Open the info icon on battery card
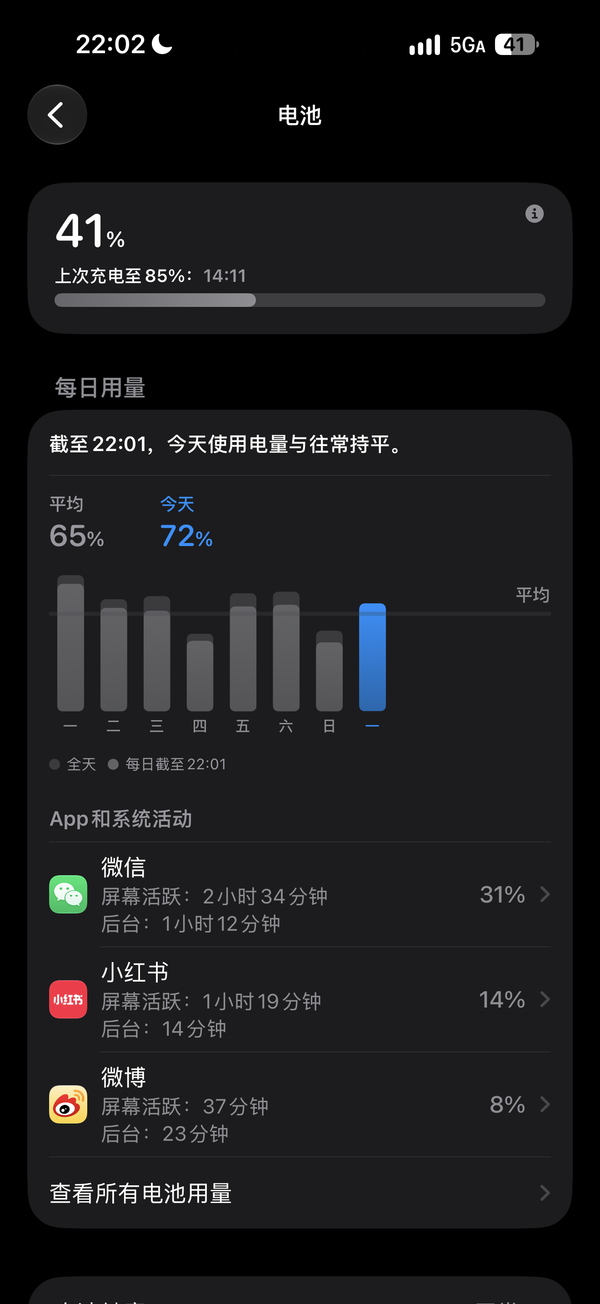This screenshot has width=600, height=1304. pos(535,214)
